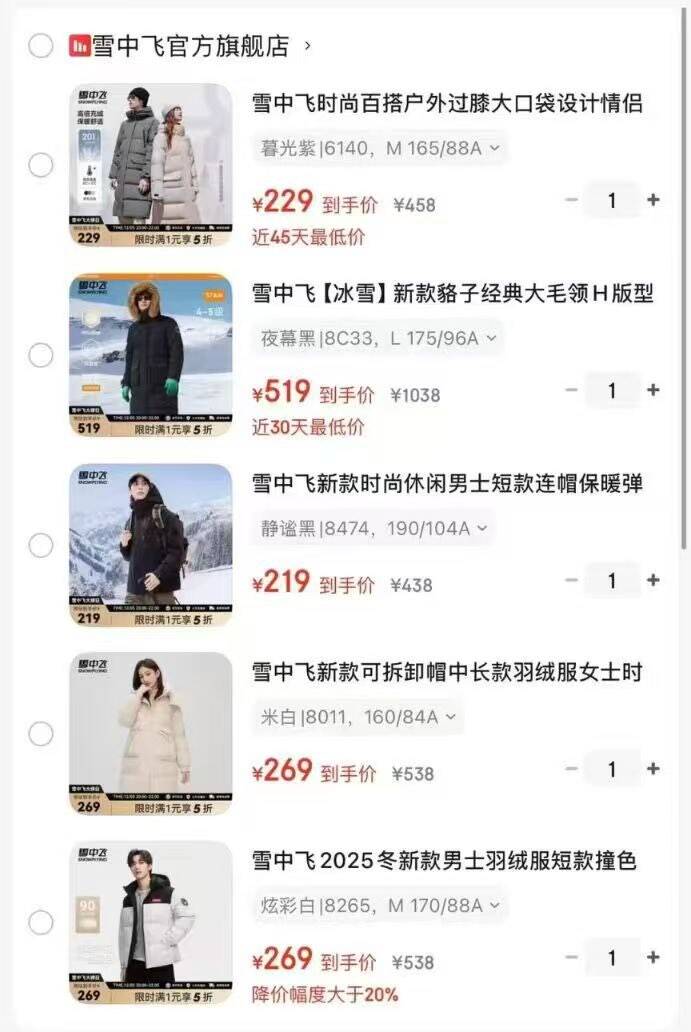
Task: Select the ¥229 knee-length couple coat
Action: click(x=40, y=165)
